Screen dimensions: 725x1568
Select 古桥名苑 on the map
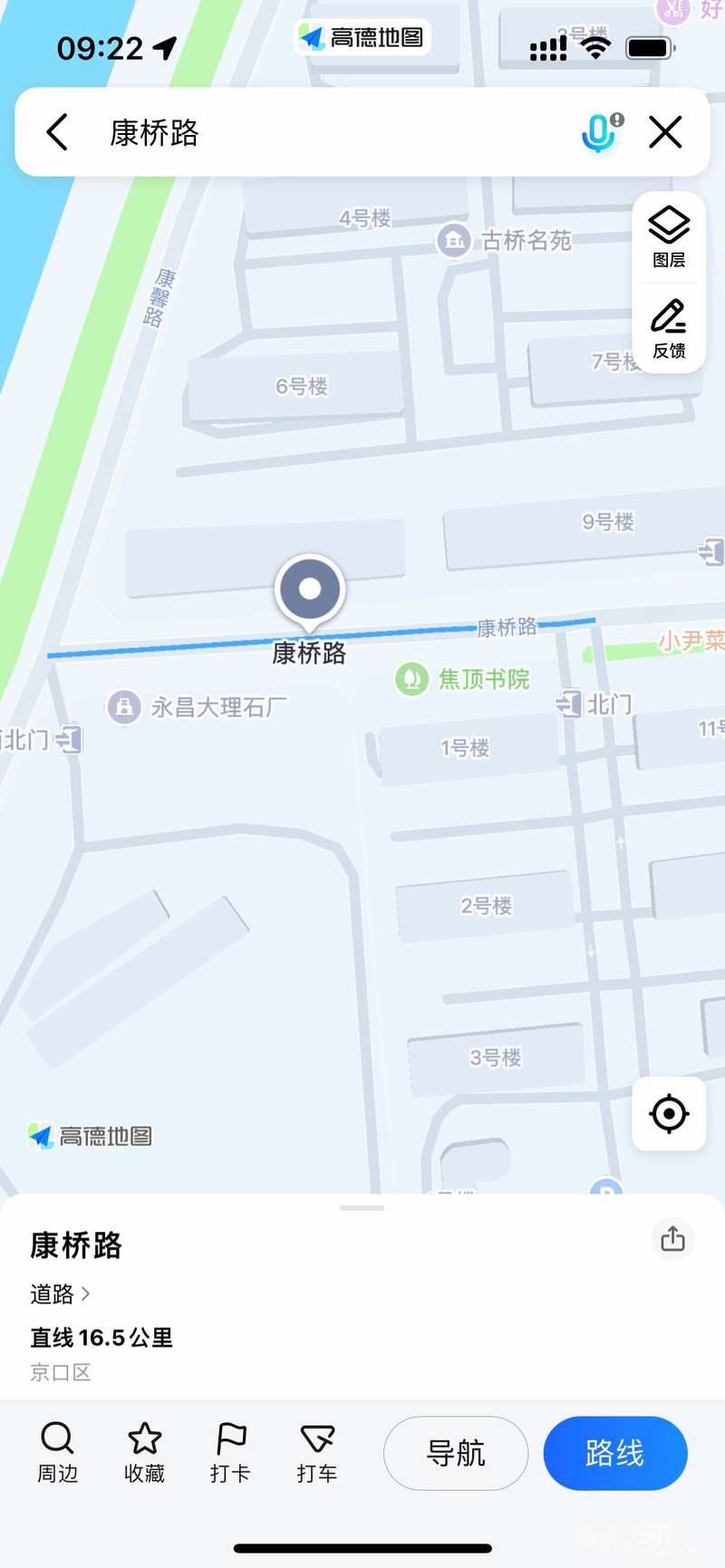tap(504, 240)
